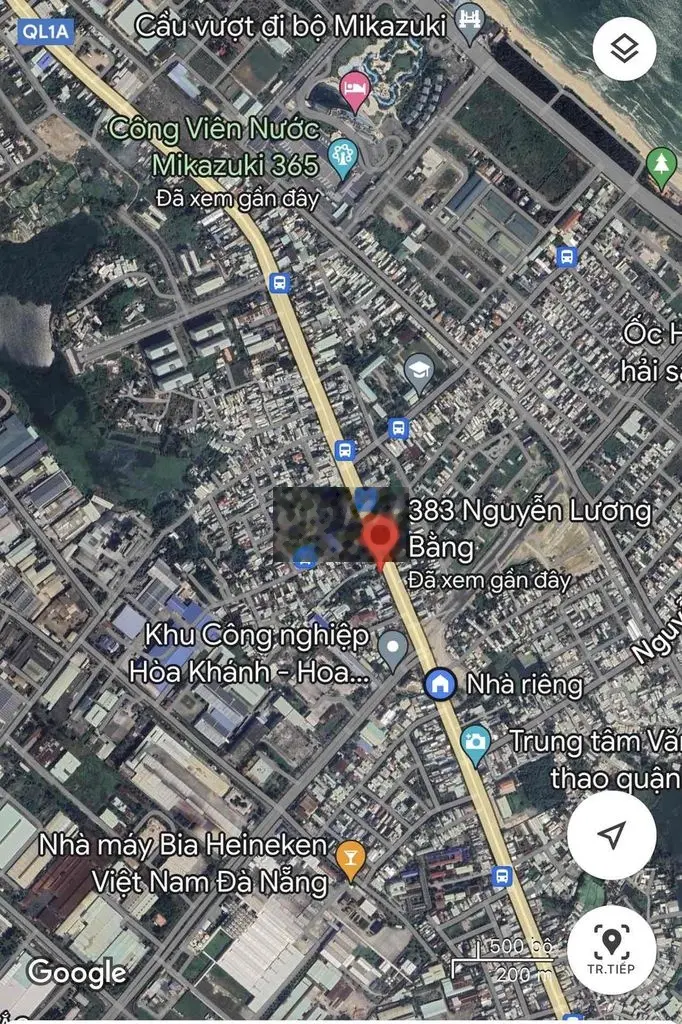Open Khu Công nghiệp Hòa Khánh marker

coord(392,648)
